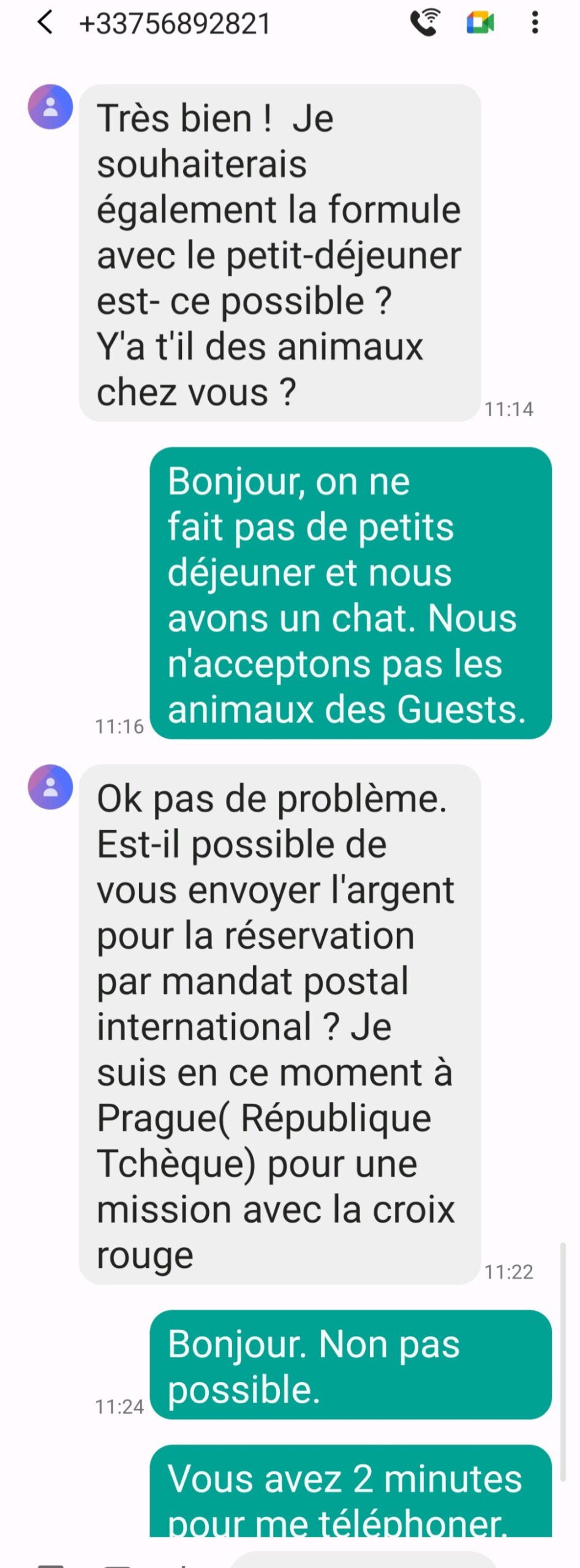Open the contact avatar beside the 11:22 message
Screen dimensions: 580x1568
click(x=50, y=787)
